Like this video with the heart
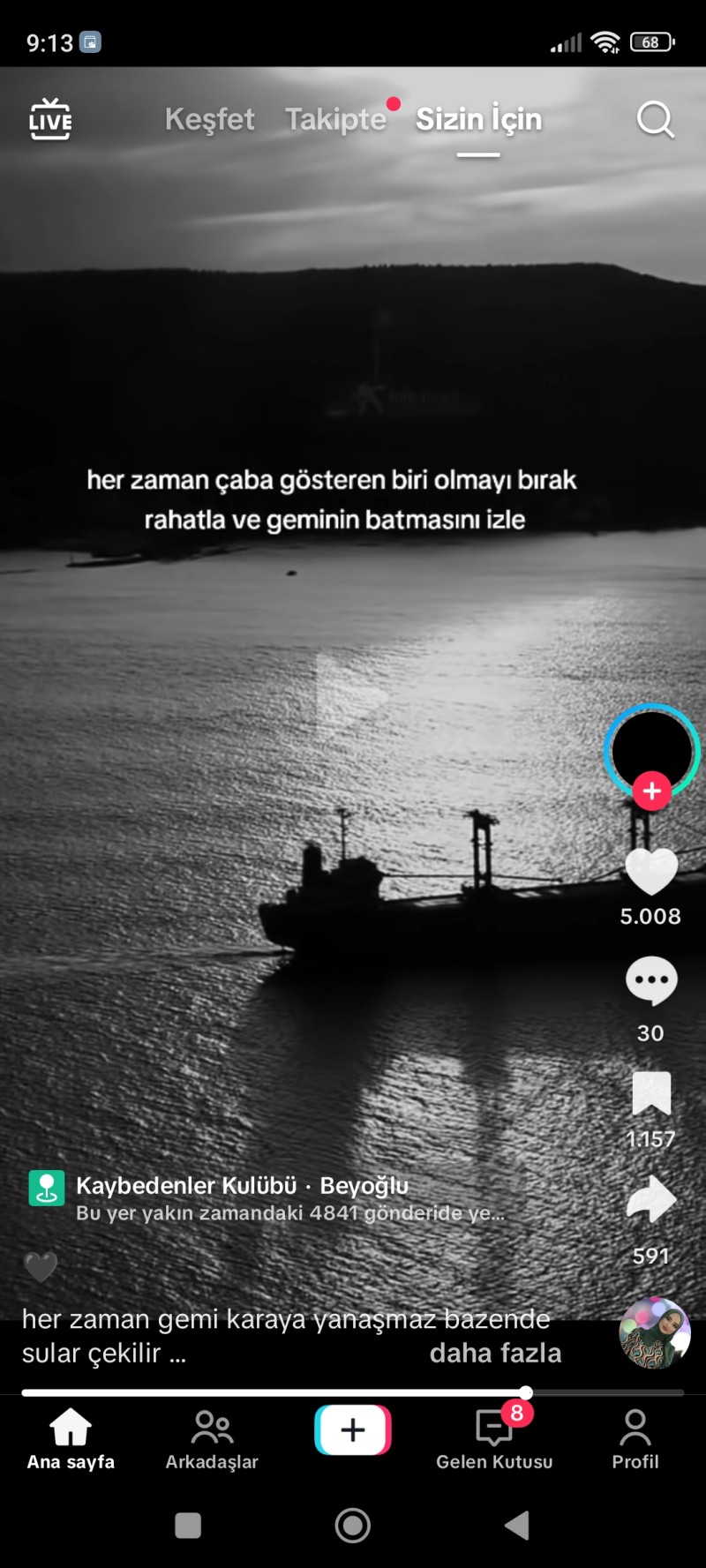Viewport: 706px width, 1568px height. coord(651,872)
